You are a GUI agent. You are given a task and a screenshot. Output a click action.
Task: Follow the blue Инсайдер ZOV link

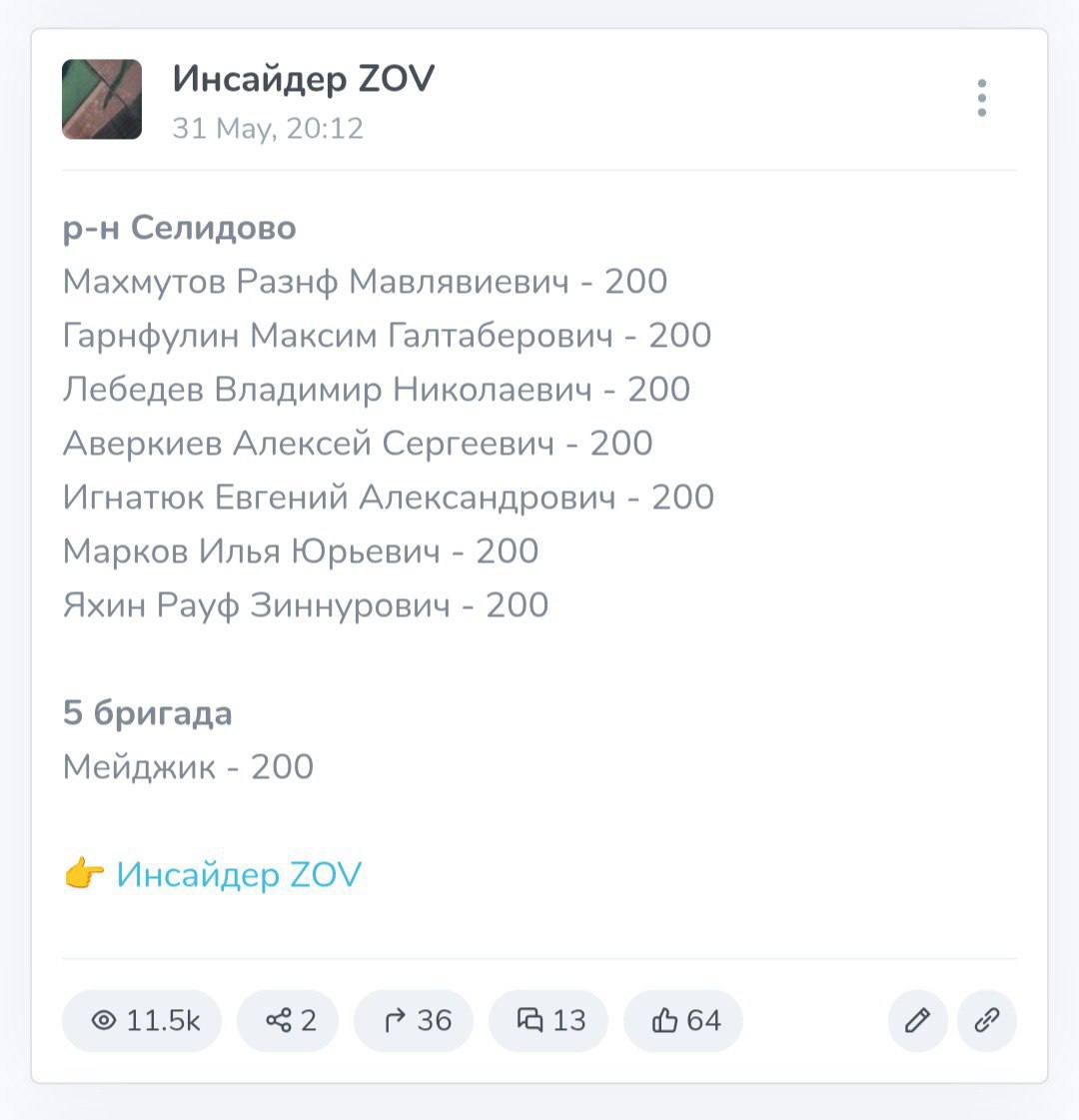[x=239, y=874]
